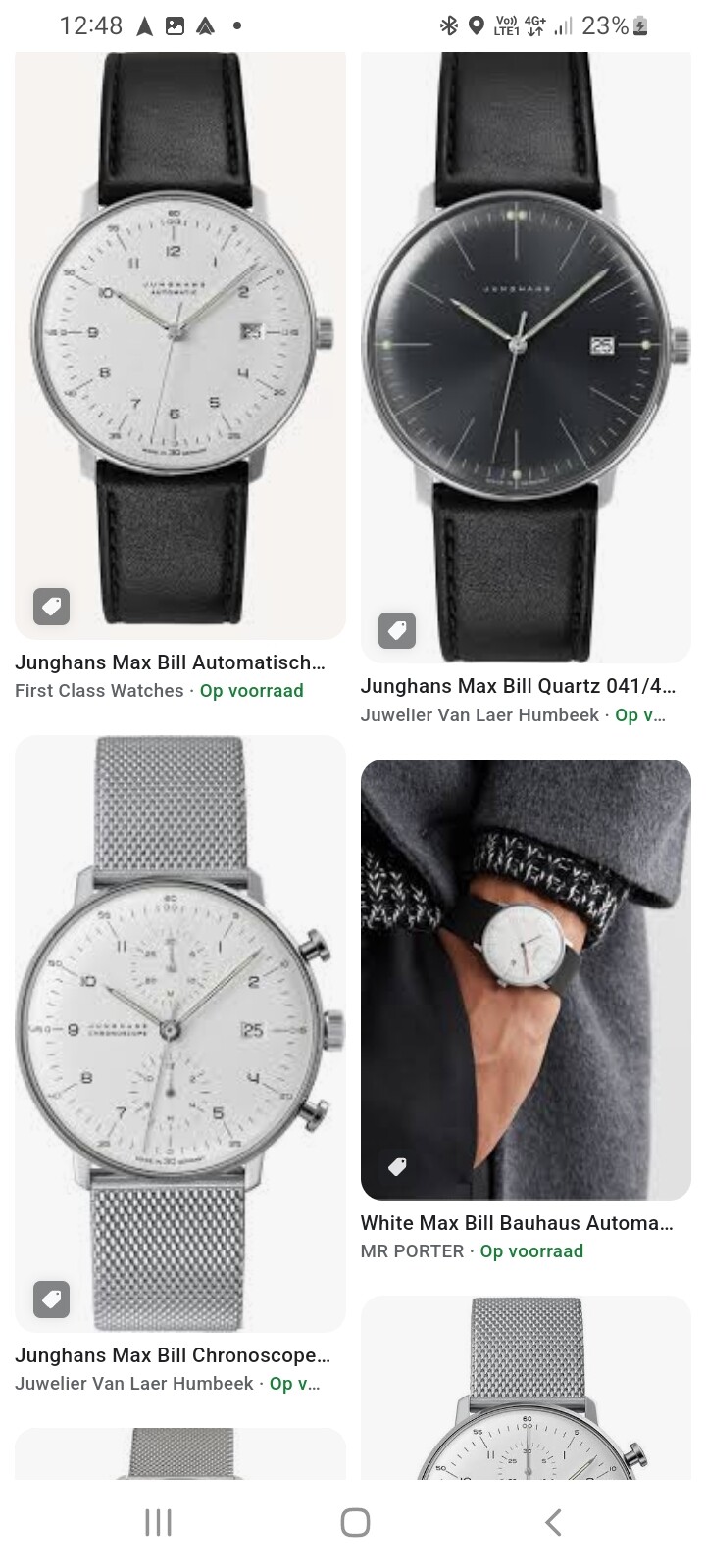Open the Junghans Max Bill Automatisch watch result
The image size is (706, 1568).
(x=180, y=345)
